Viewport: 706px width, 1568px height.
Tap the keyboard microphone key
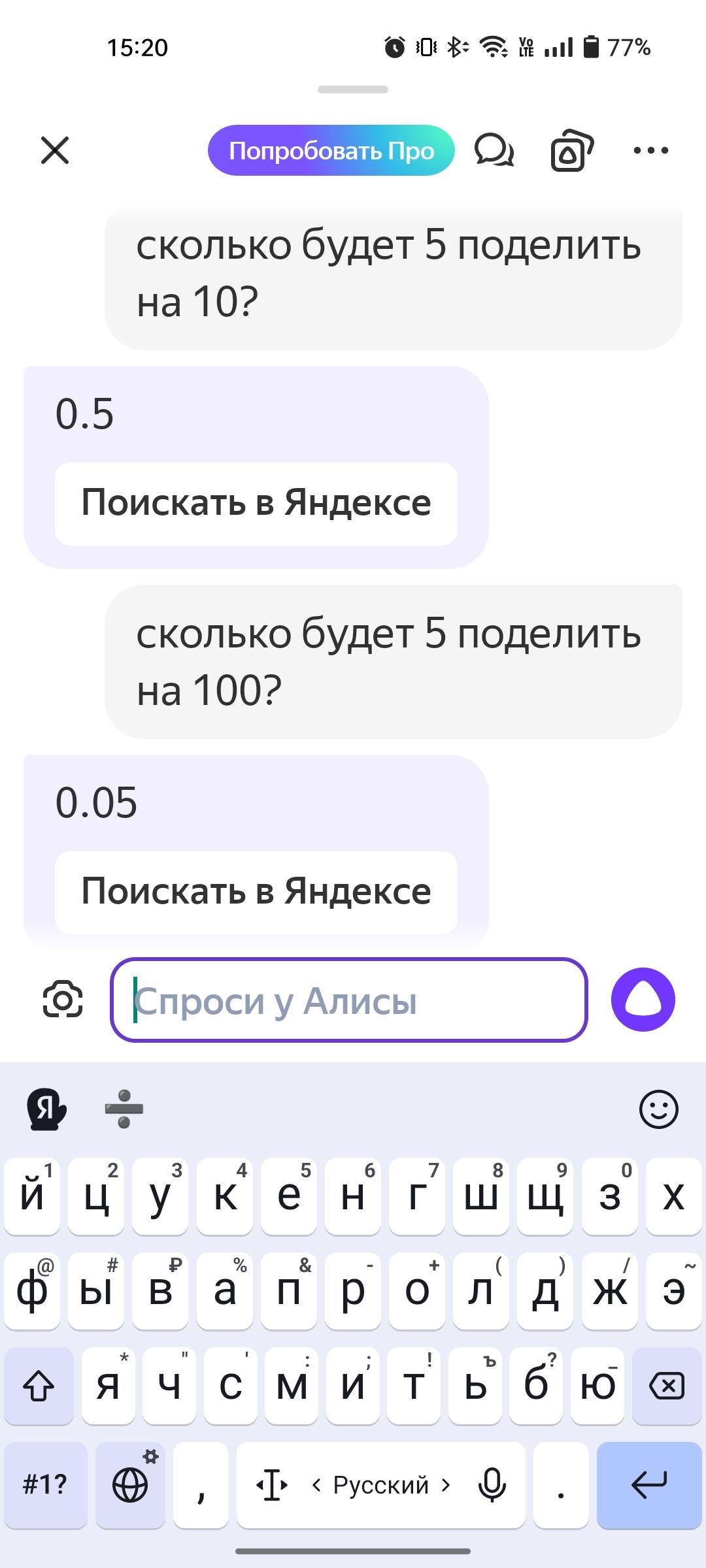492,1485
